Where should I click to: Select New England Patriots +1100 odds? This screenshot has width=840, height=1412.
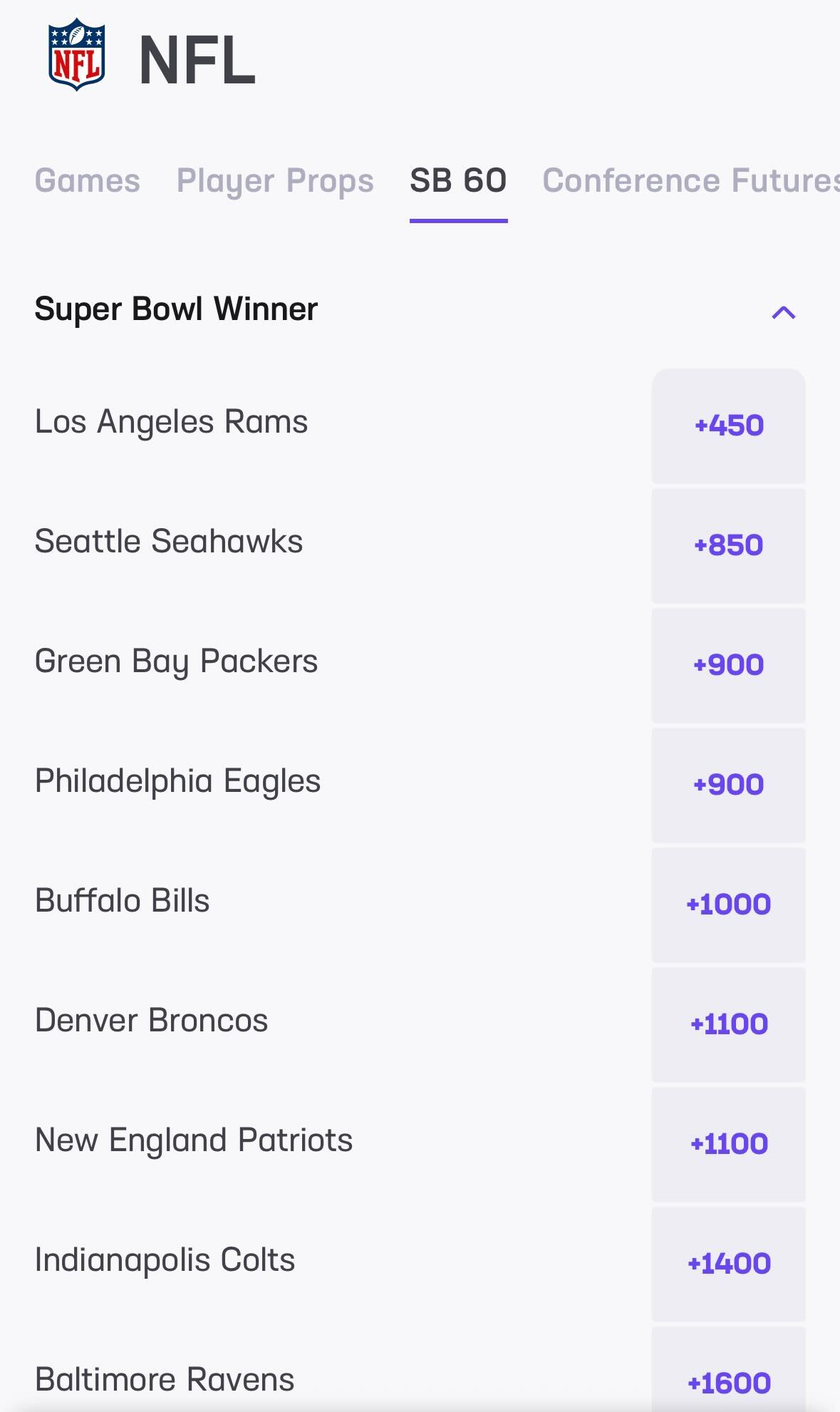(x=728, y=1145)
